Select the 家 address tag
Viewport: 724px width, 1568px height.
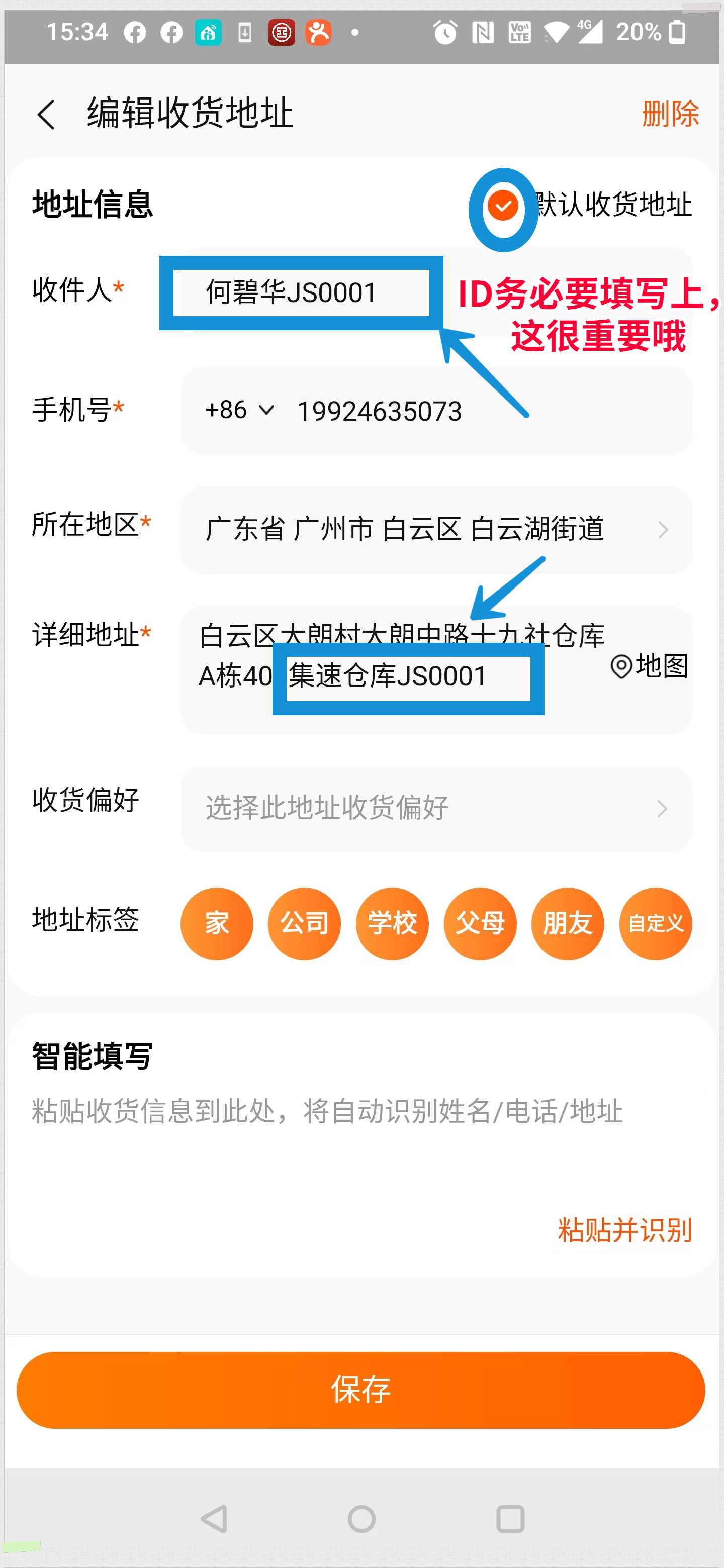click(216, 923)
